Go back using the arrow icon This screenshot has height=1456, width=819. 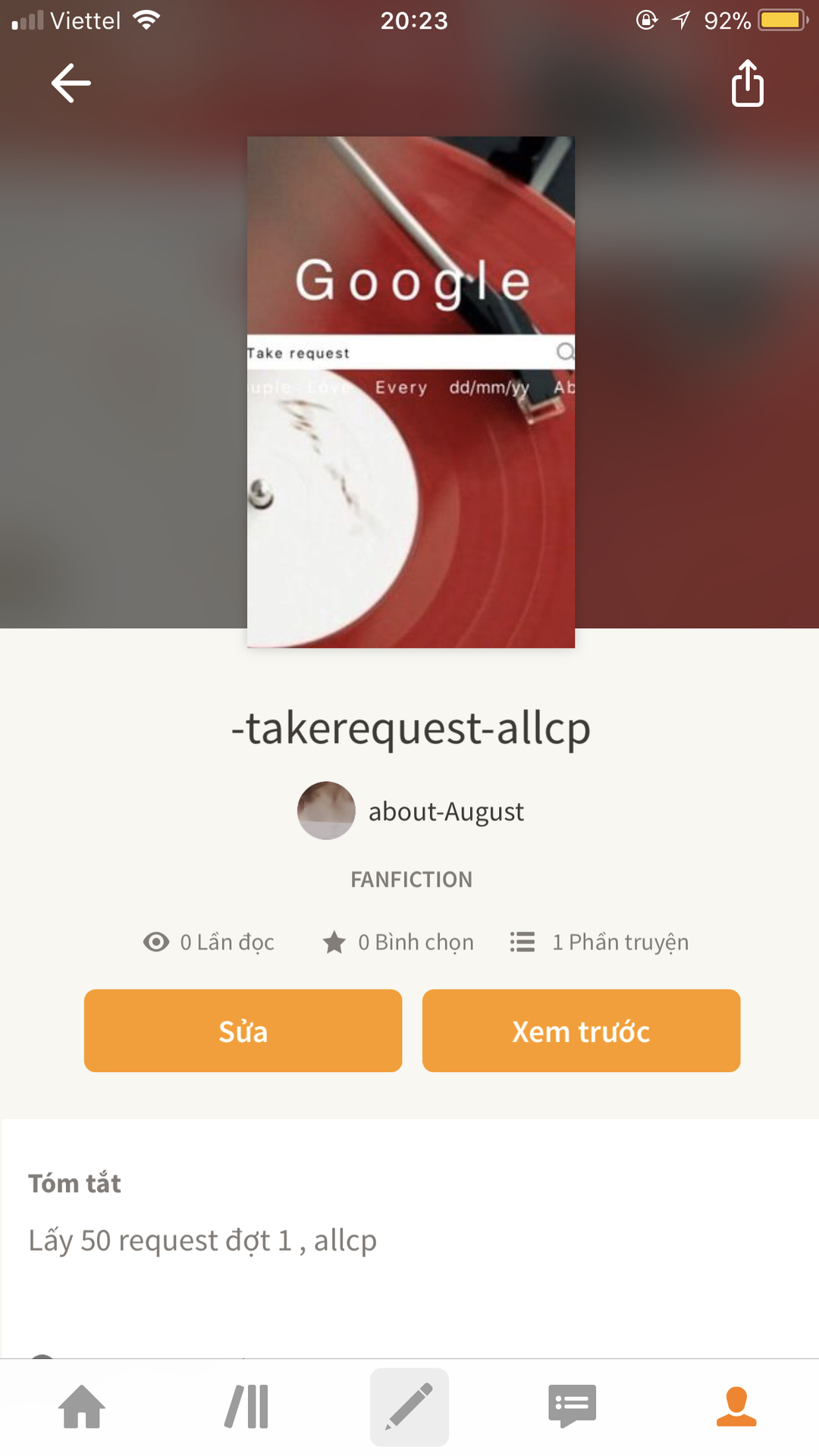coord(71,83)
